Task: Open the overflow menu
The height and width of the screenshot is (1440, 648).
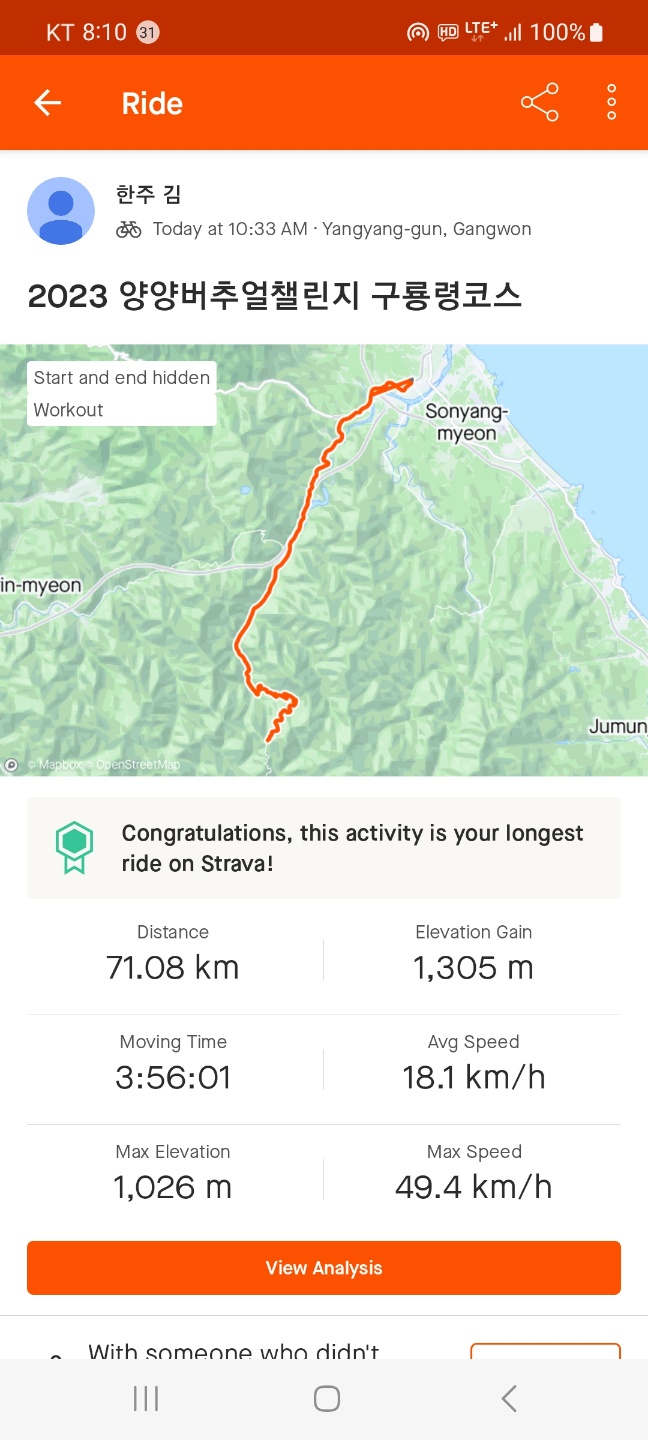Action: tap(611, 103)
